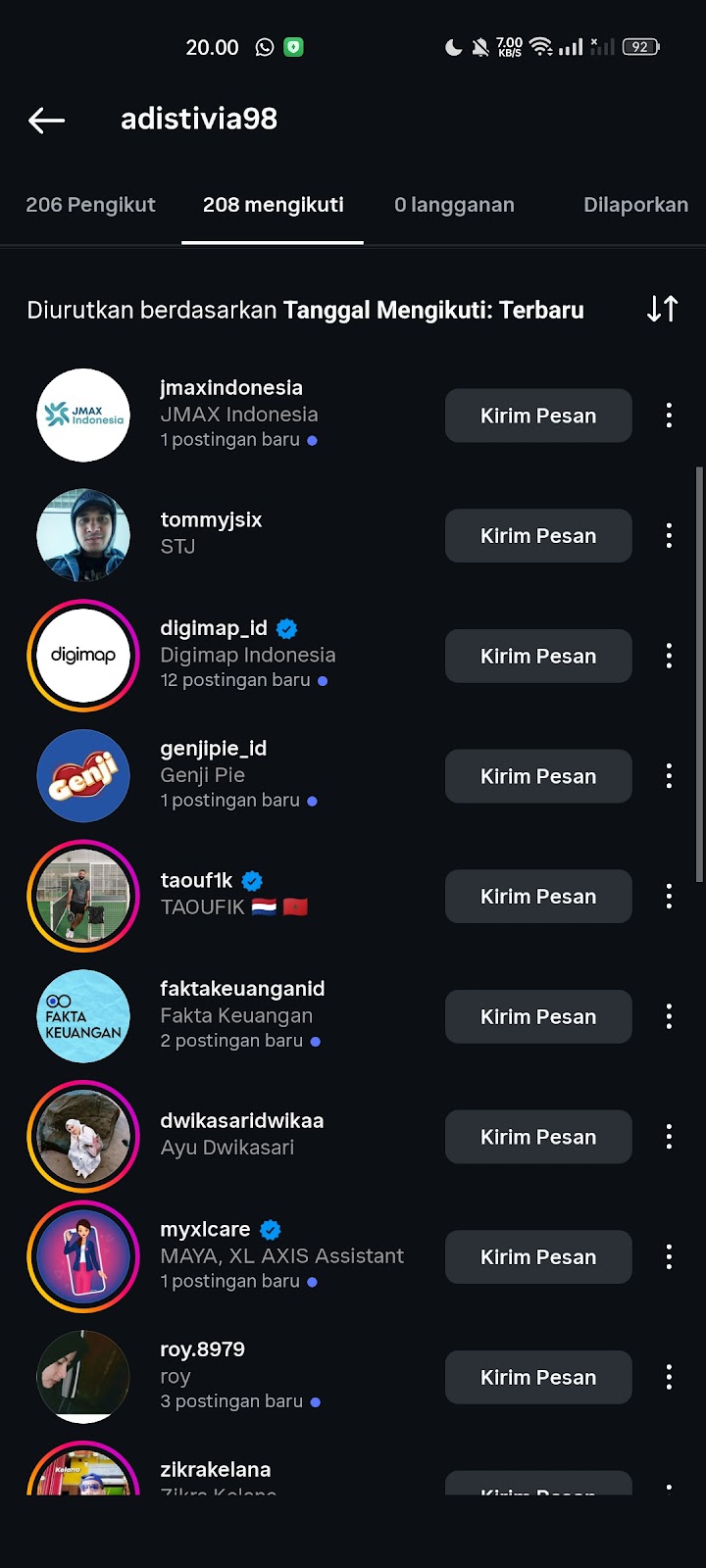Viewport: 706px width, 1568px height.
Task: Send a message to taouf1k
Action: pos(538,897)
